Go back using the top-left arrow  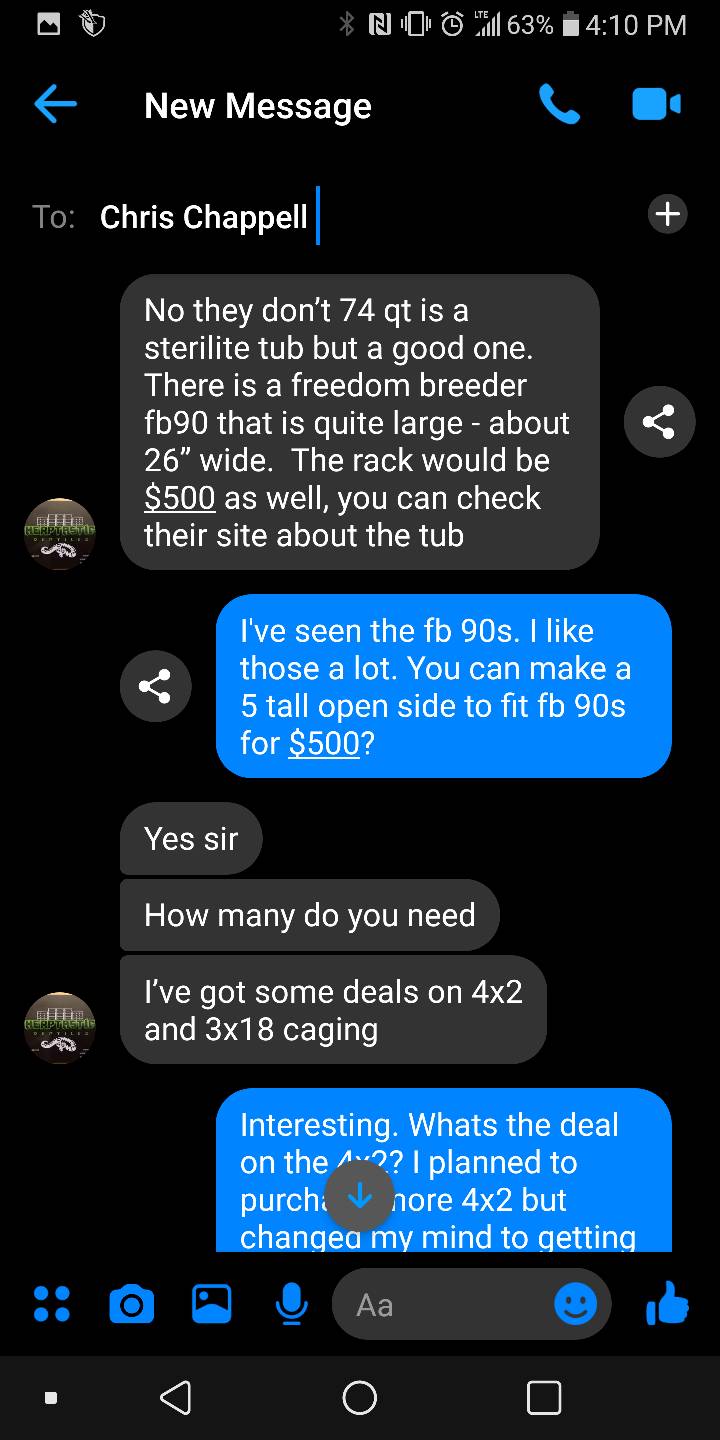tap(55, 105)
